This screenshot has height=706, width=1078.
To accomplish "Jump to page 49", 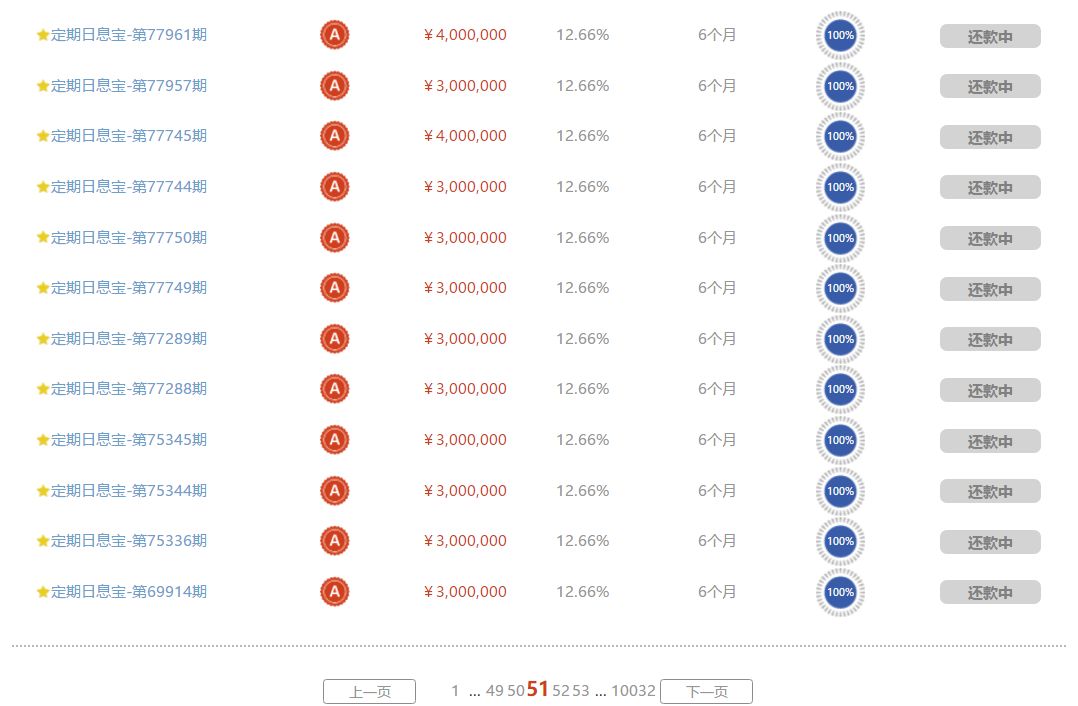I will [x=494, y=691].
